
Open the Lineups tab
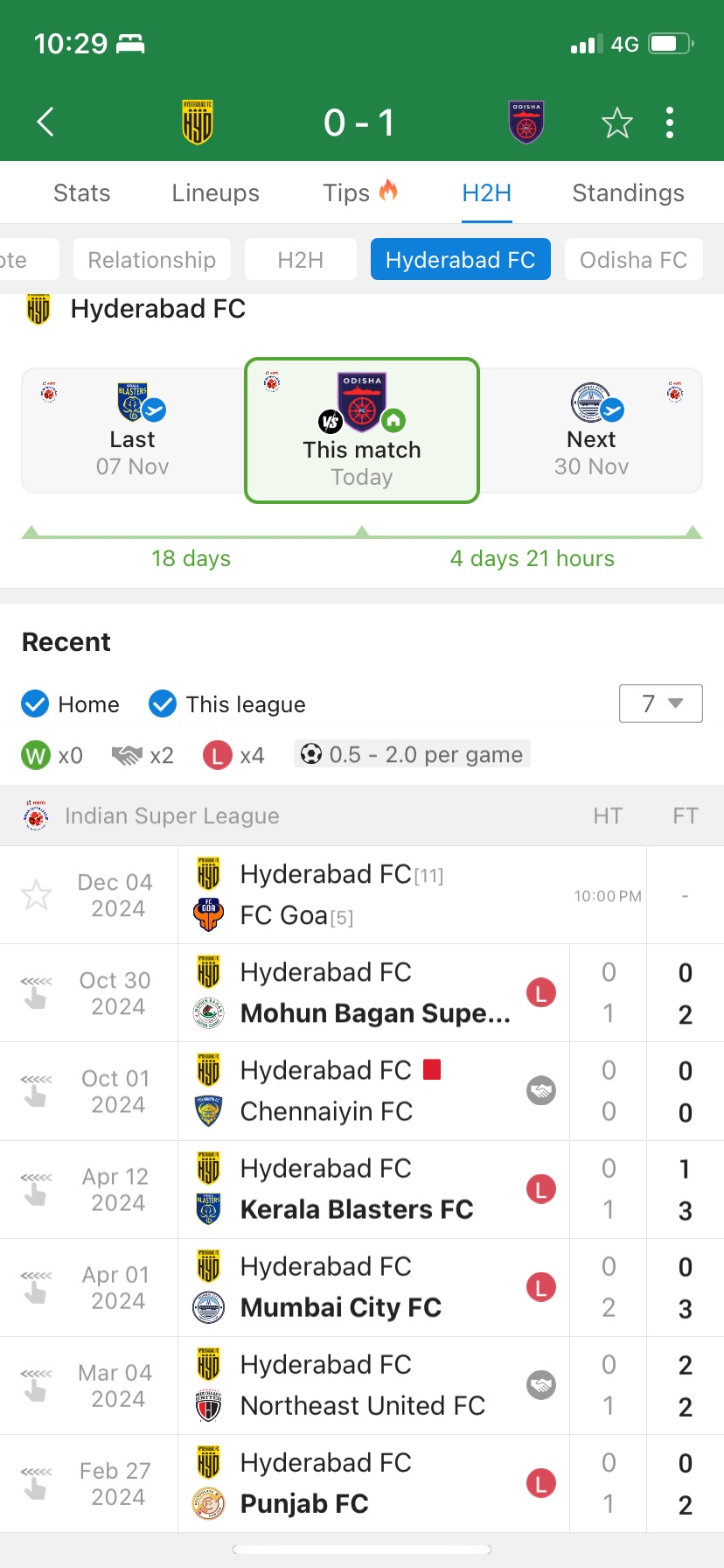pos(215,192)
